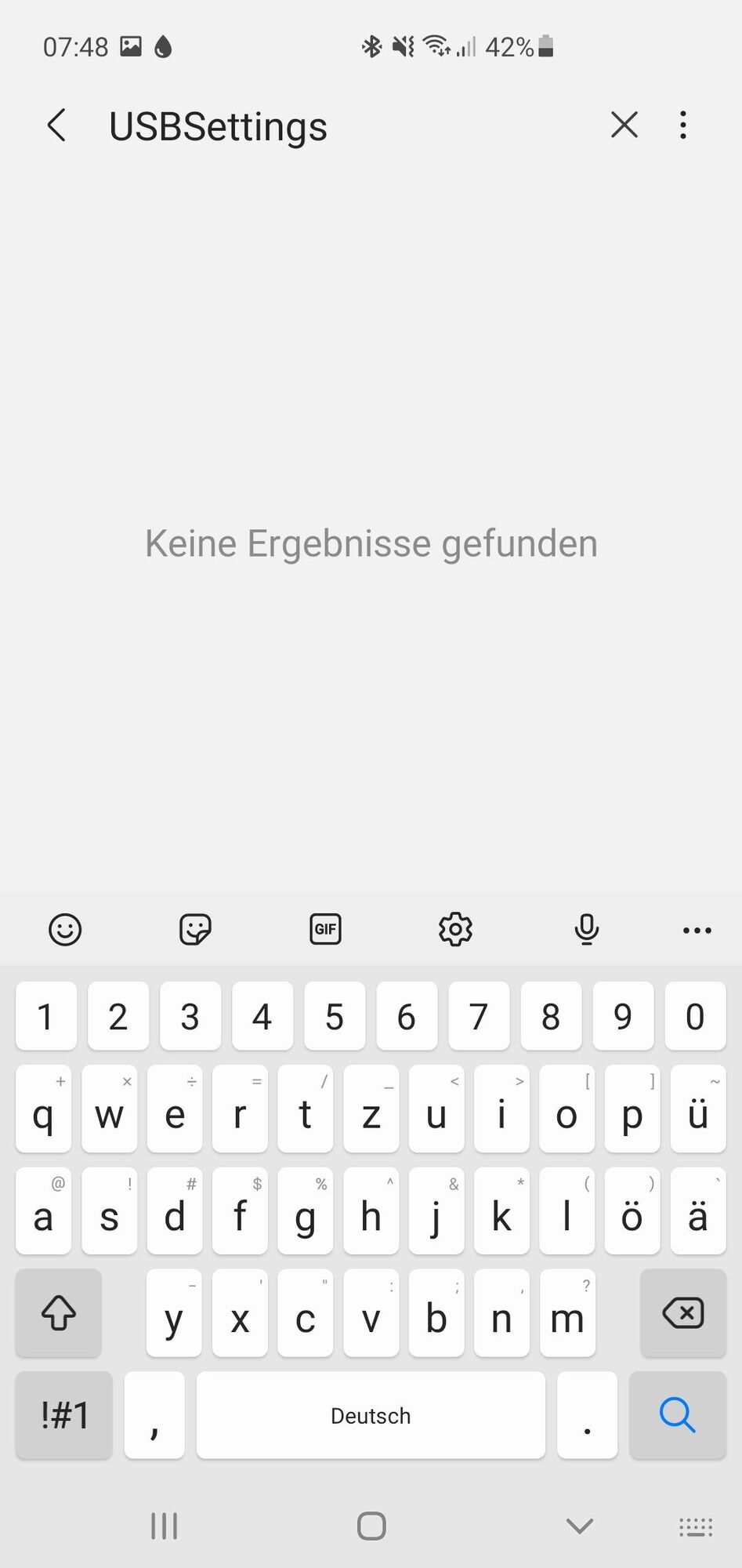
Task: Open the keyboard sticker panel
Action: pyautogui.click(x=195, y=930)
